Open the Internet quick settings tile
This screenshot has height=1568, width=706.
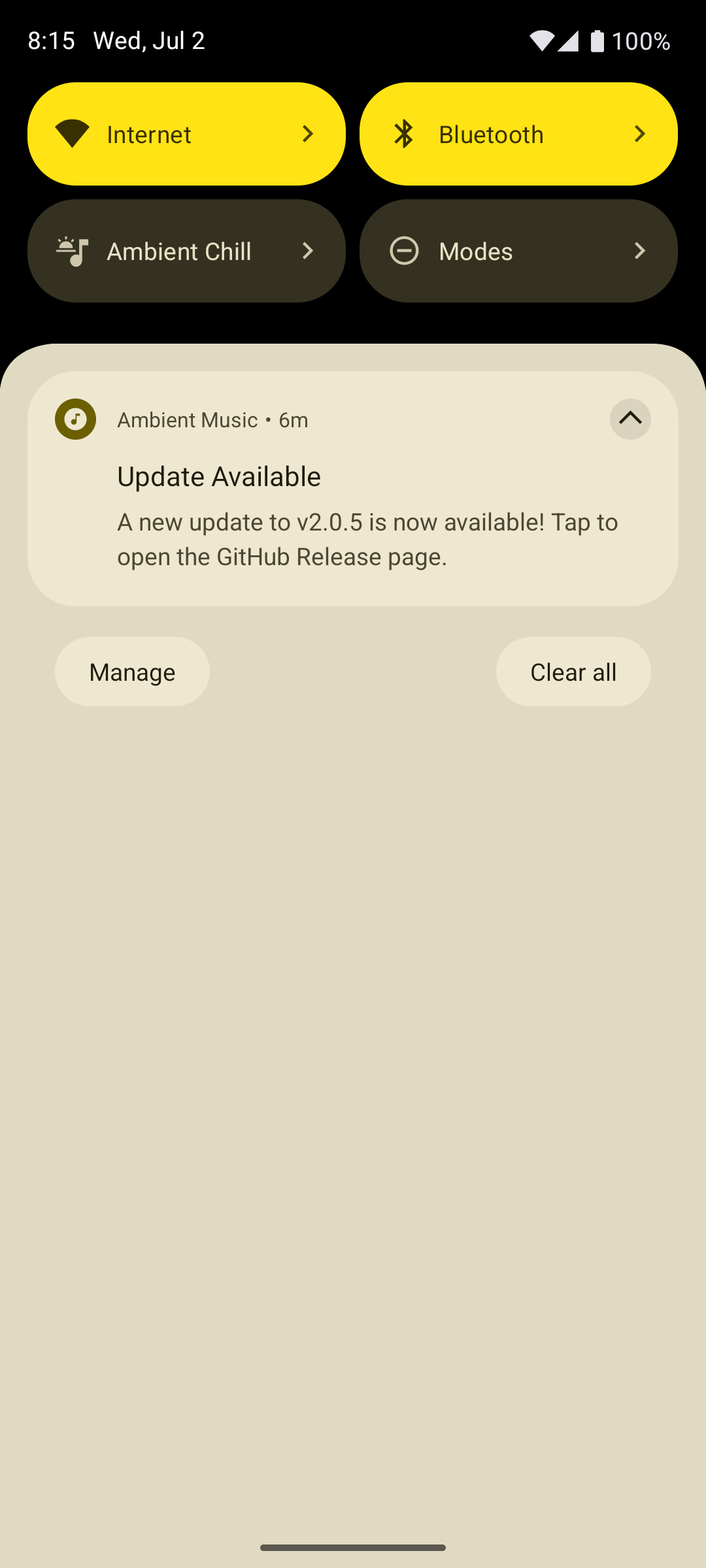(x=186, y=134)
